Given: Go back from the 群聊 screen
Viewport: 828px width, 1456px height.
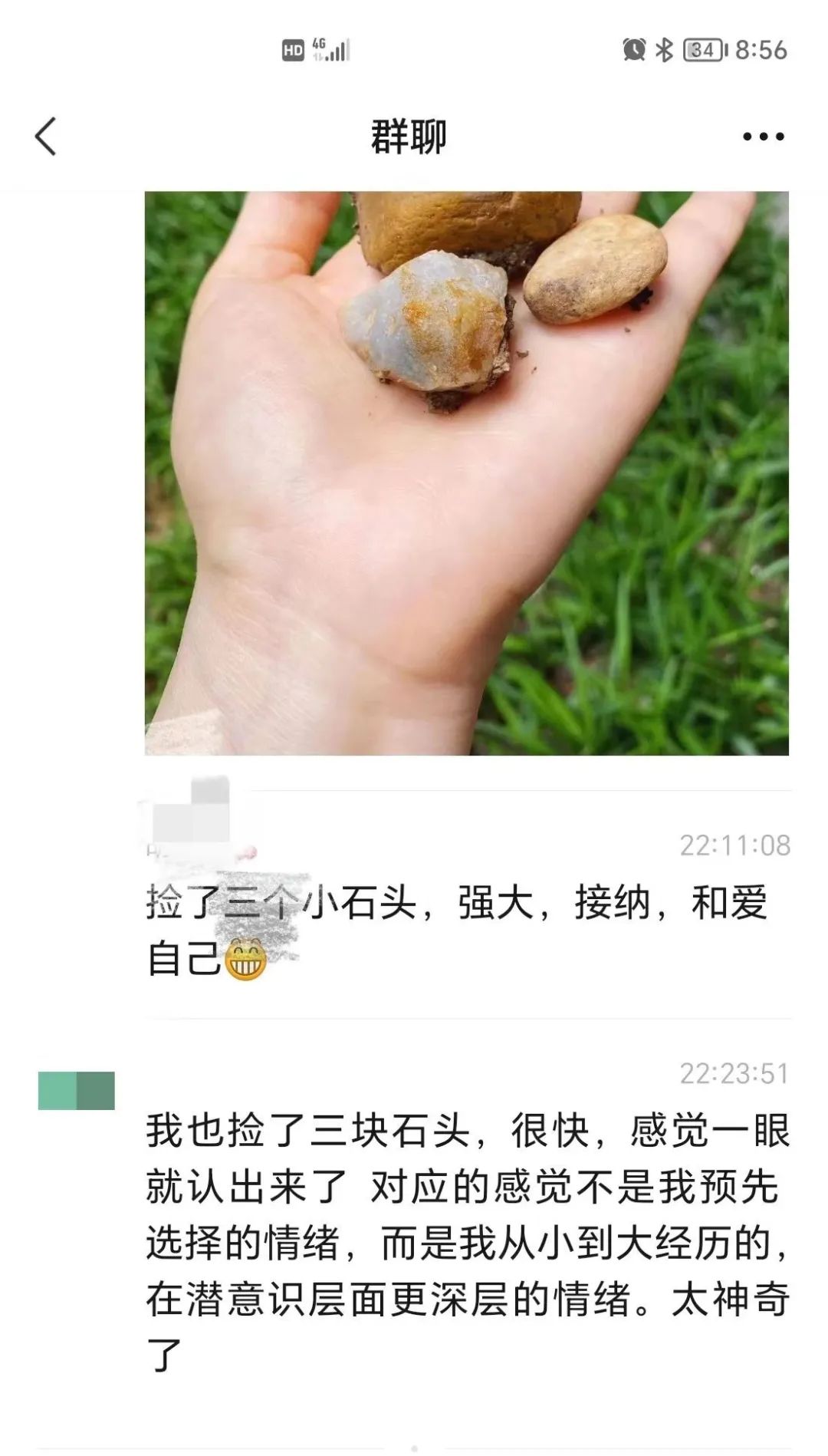Looking at the screenshot, I should (46, 137).
